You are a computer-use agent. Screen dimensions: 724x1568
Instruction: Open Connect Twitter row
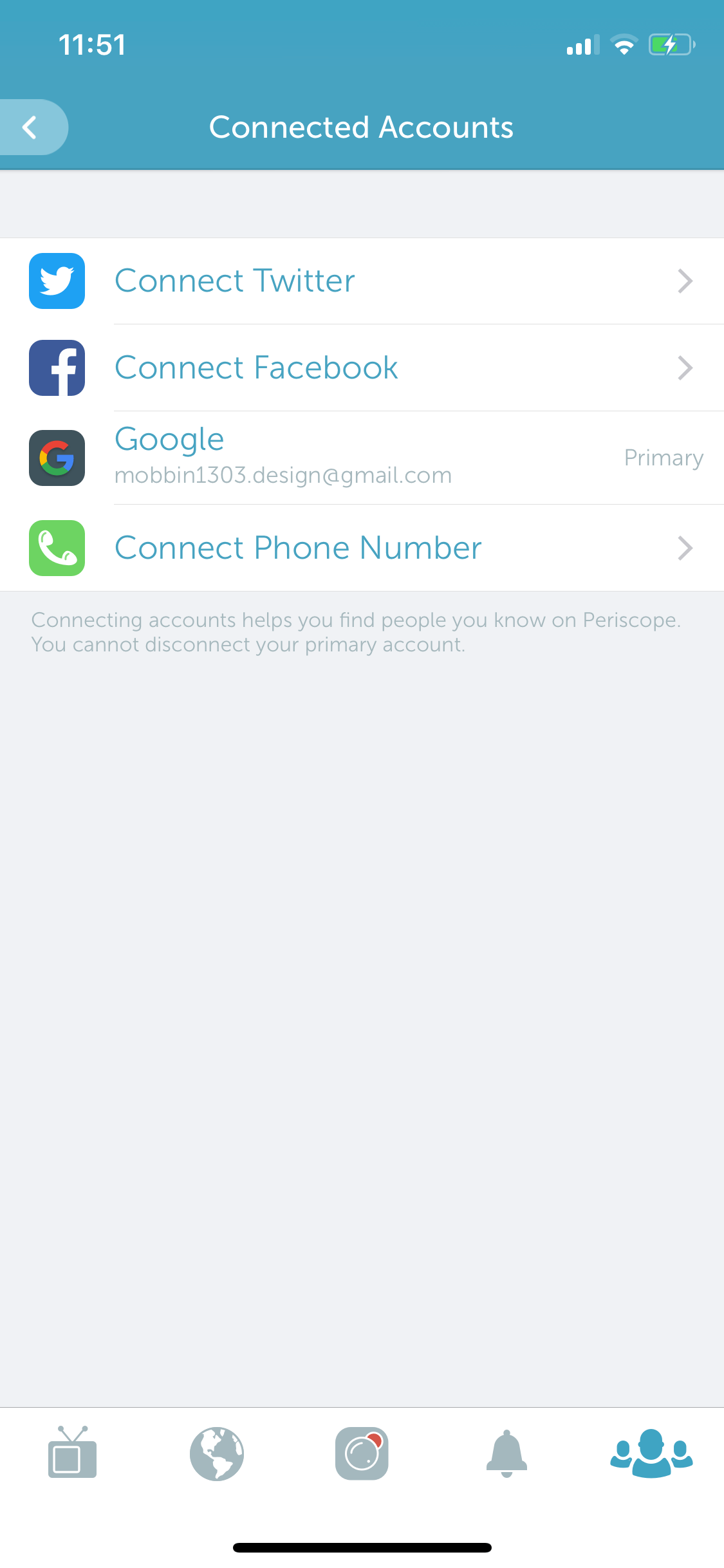[x=362, y=281]
